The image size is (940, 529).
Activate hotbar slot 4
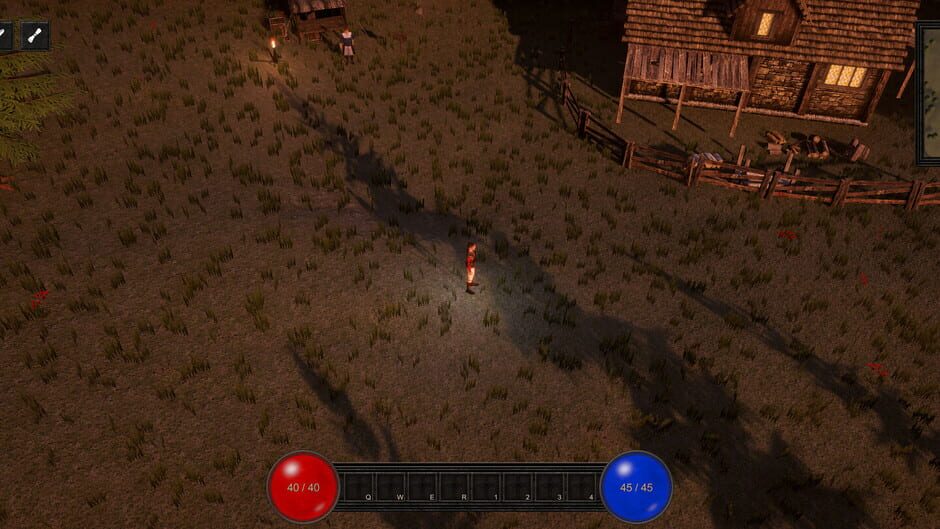(x=582, y=486)
